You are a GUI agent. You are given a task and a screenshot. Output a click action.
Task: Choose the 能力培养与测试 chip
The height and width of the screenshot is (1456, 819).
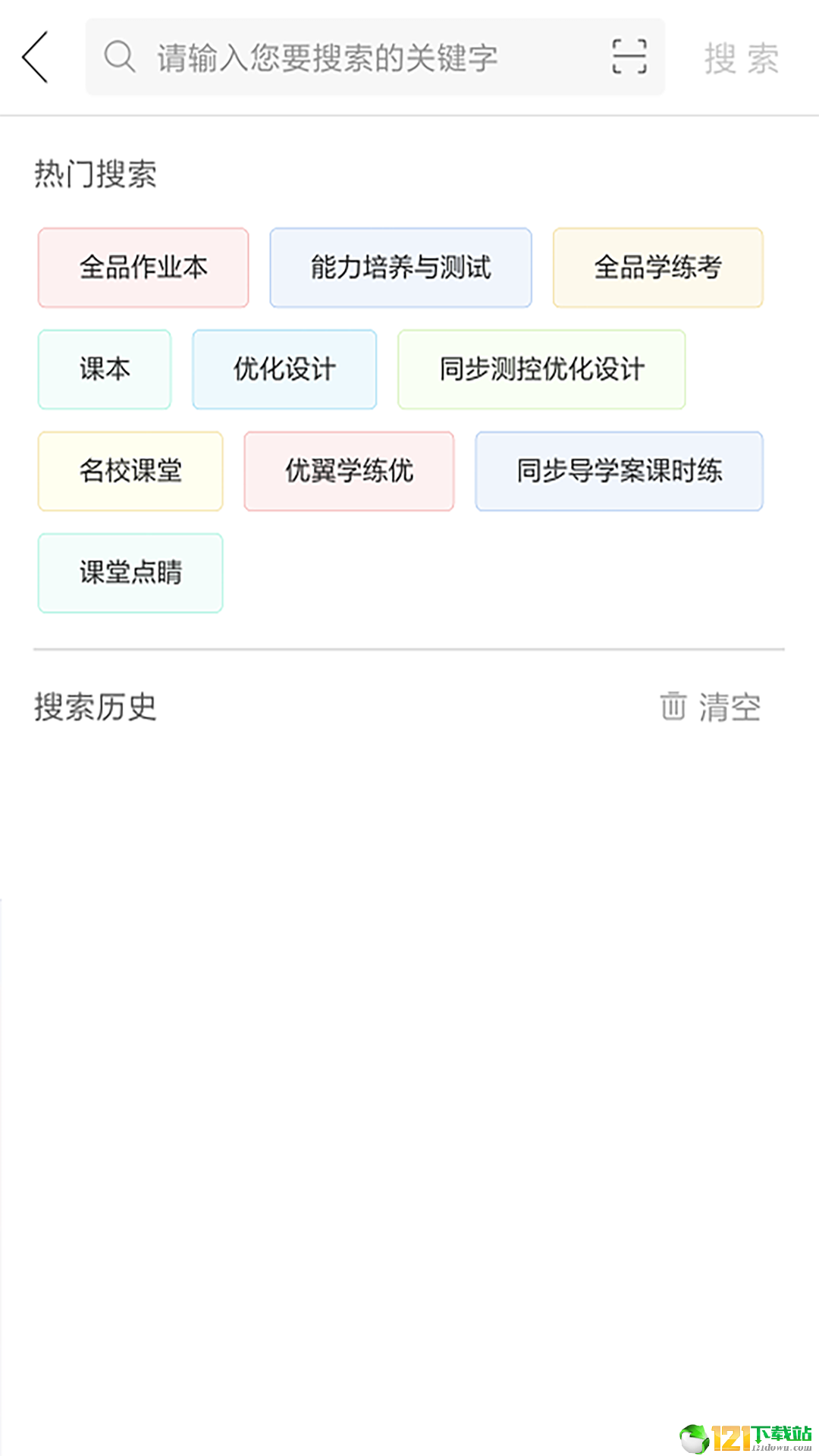[x=400, y=268]
